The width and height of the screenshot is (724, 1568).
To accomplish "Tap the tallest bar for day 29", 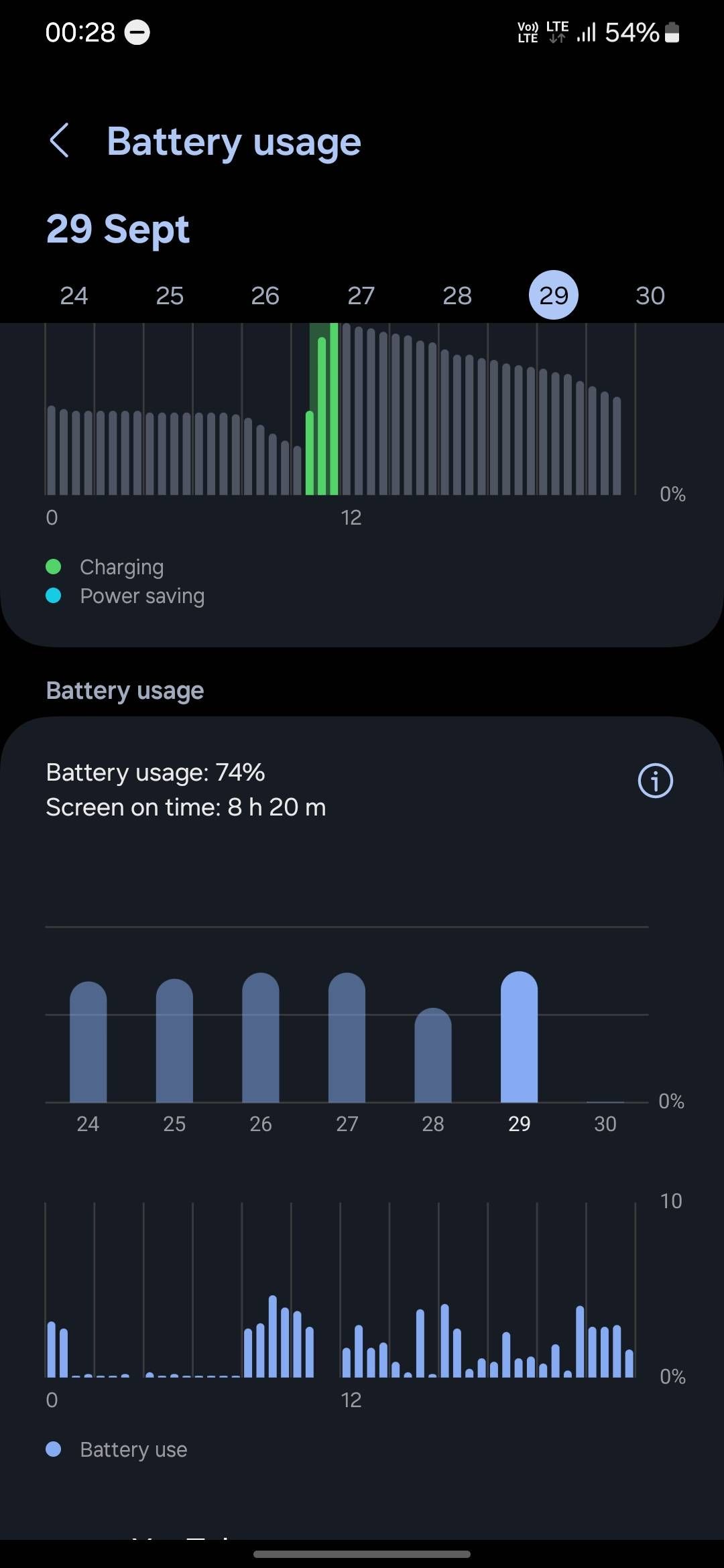I will pyautogui.click(x=520, y=1039).
